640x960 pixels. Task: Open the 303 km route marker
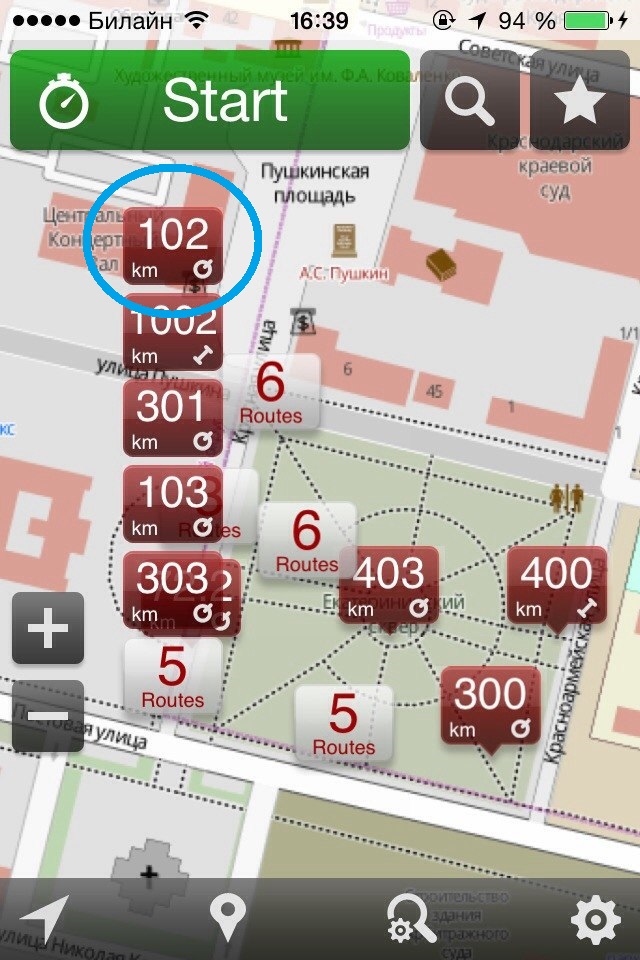(171, 590)
